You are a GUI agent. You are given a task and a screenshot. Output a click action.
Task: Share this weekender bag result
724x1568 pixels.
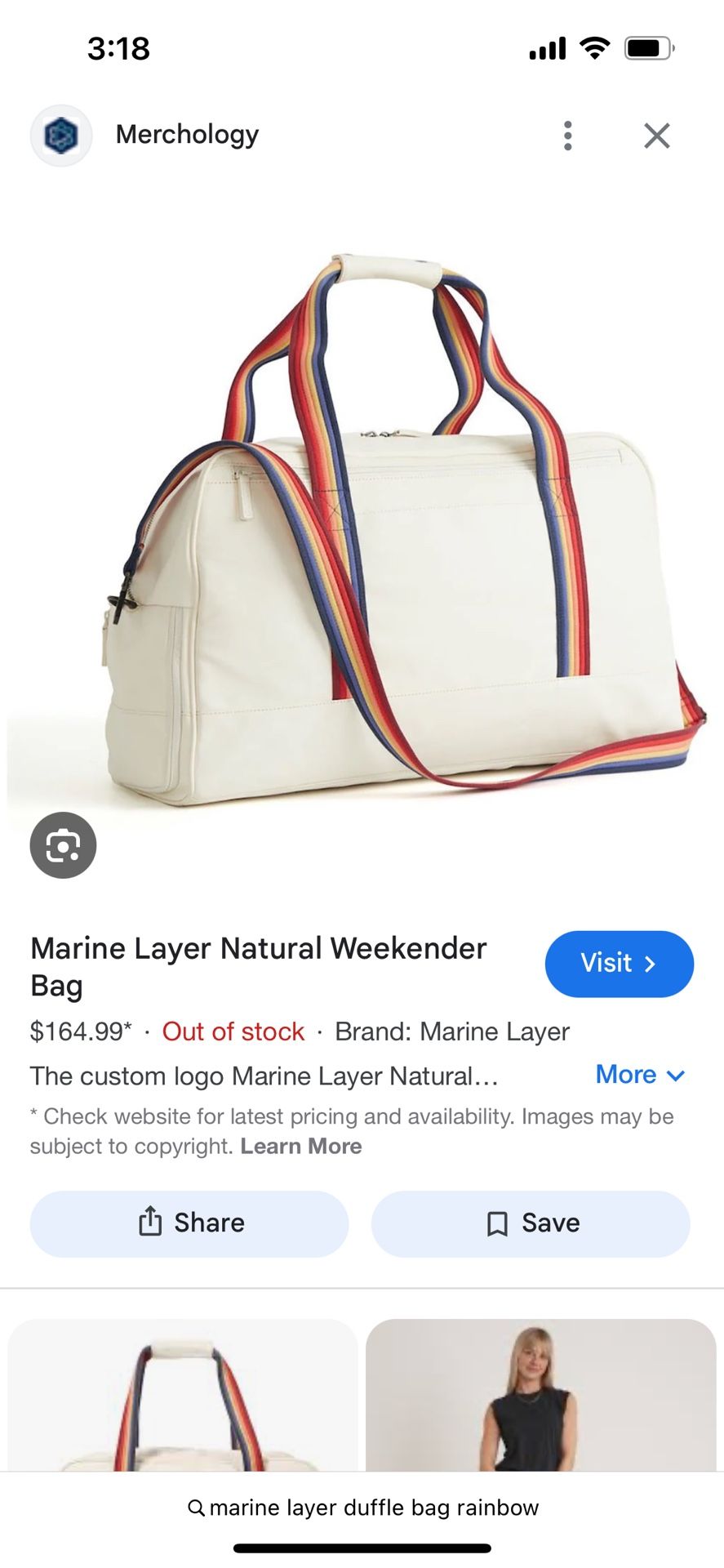click(x=189, y=1223)
